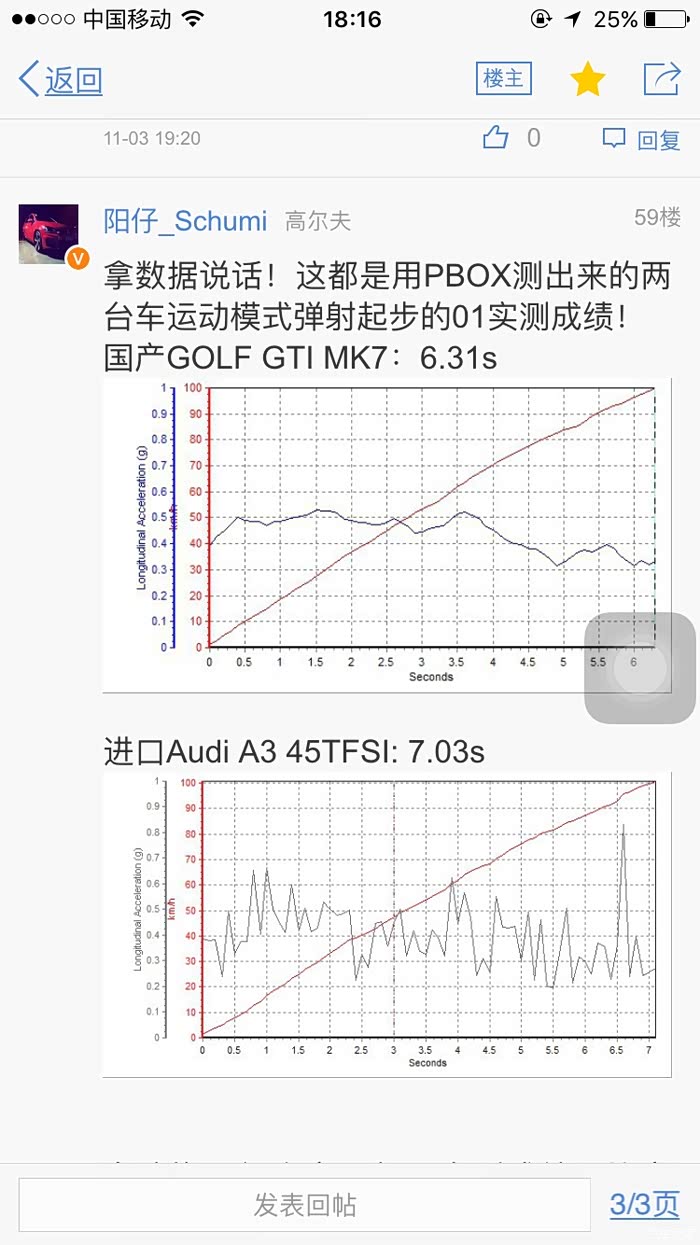700x1245 pixels.
Task: Open the 3/3页 page selector
Action: (x=644, y=1204)
